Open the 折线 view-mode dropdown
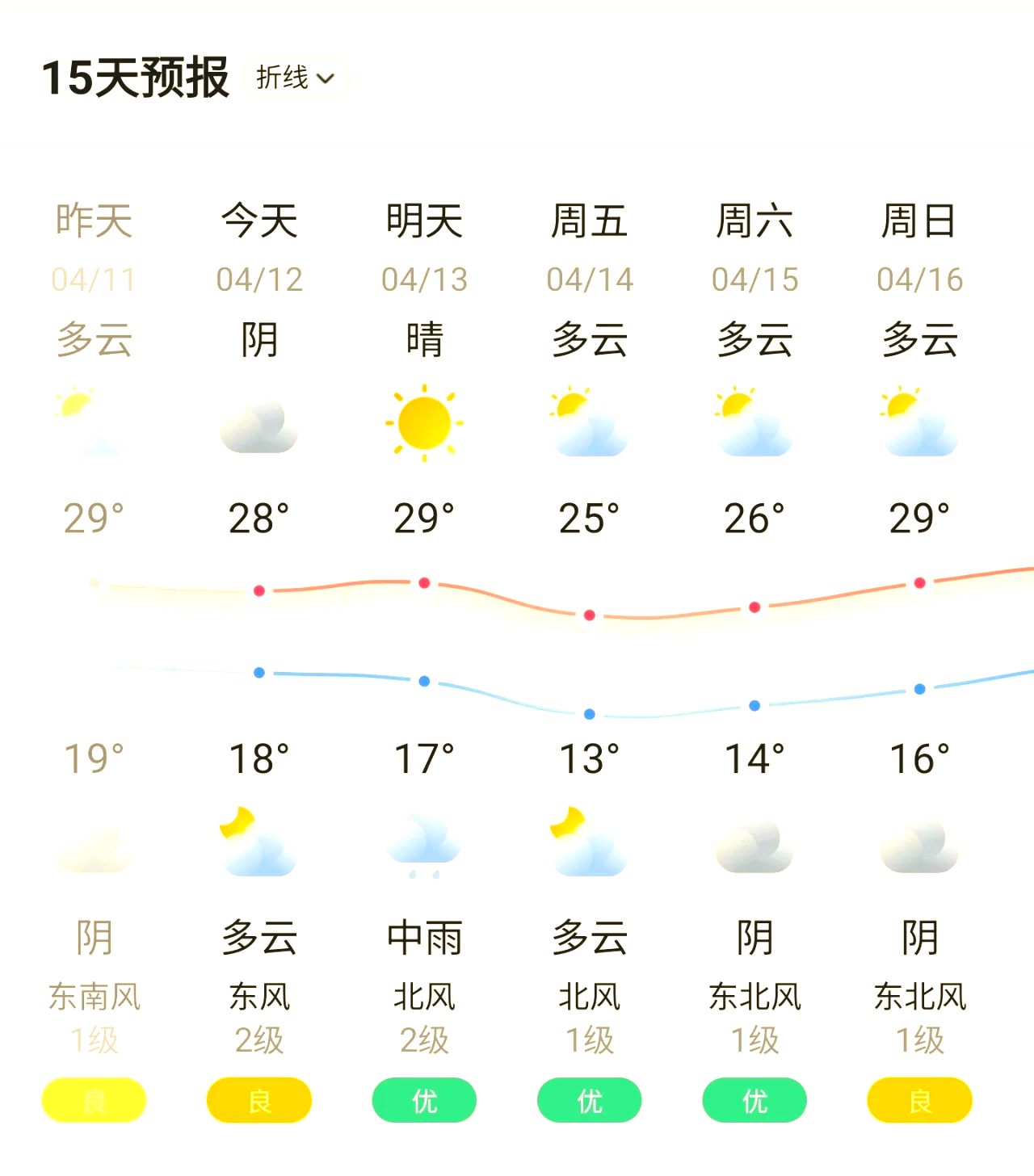This screenshot has height=1176, width=1034. pos(295,78)
